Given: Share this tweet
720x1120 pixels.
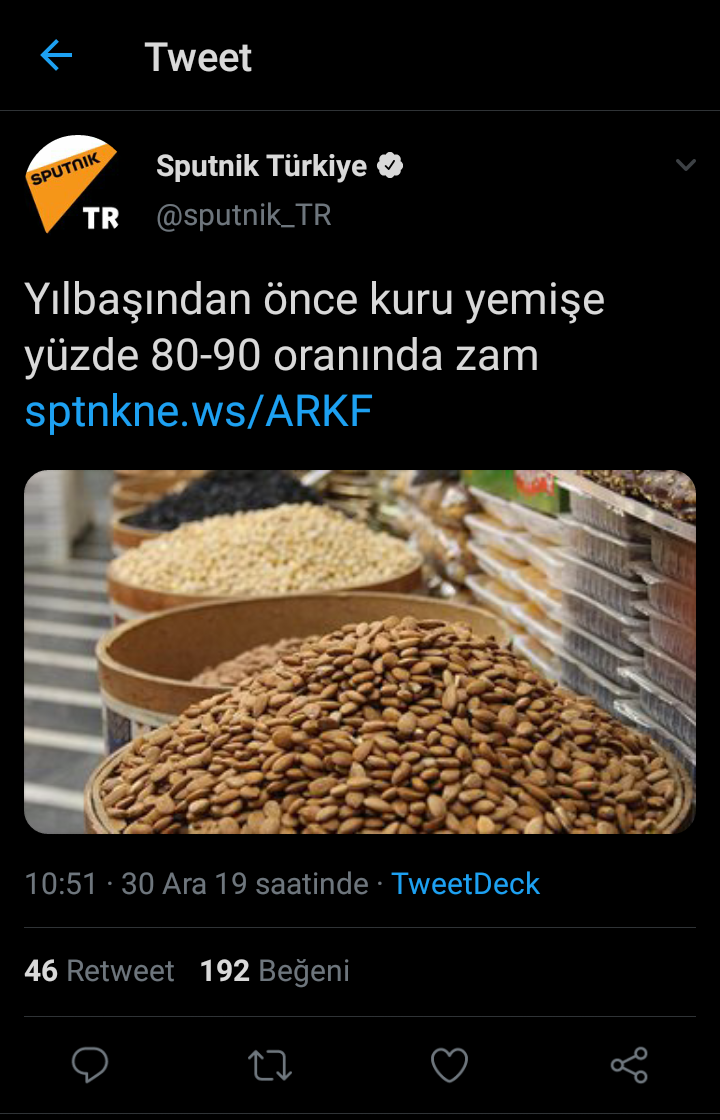Looking at the screenshot, I should click(x=629, y=1065).
